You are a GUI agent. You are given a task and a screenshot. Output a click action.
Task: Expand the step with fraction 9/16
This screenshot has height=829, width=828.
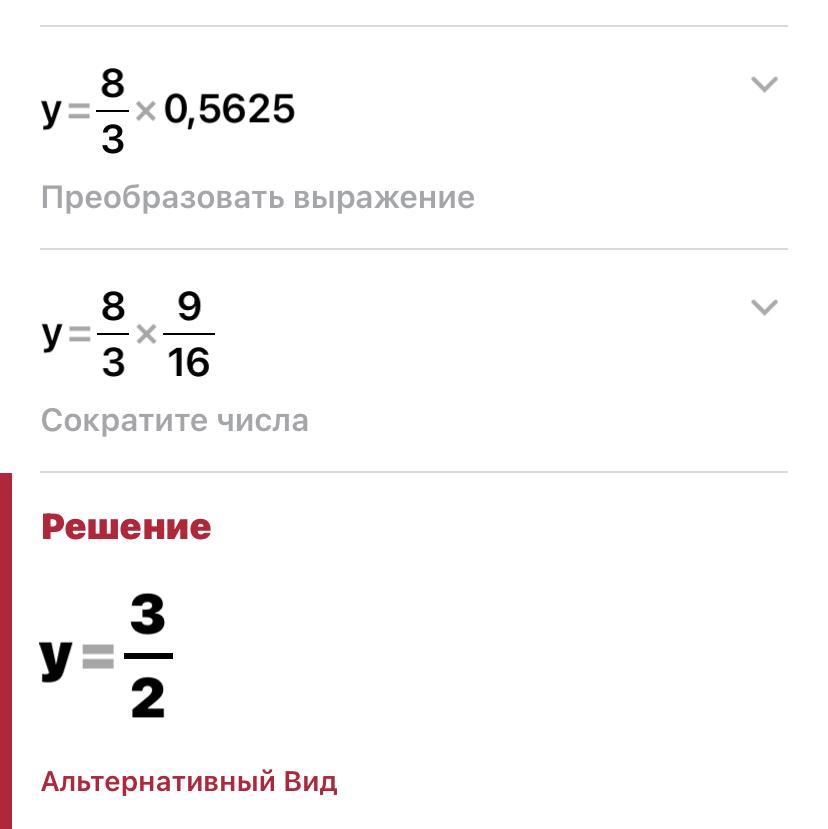764,307
